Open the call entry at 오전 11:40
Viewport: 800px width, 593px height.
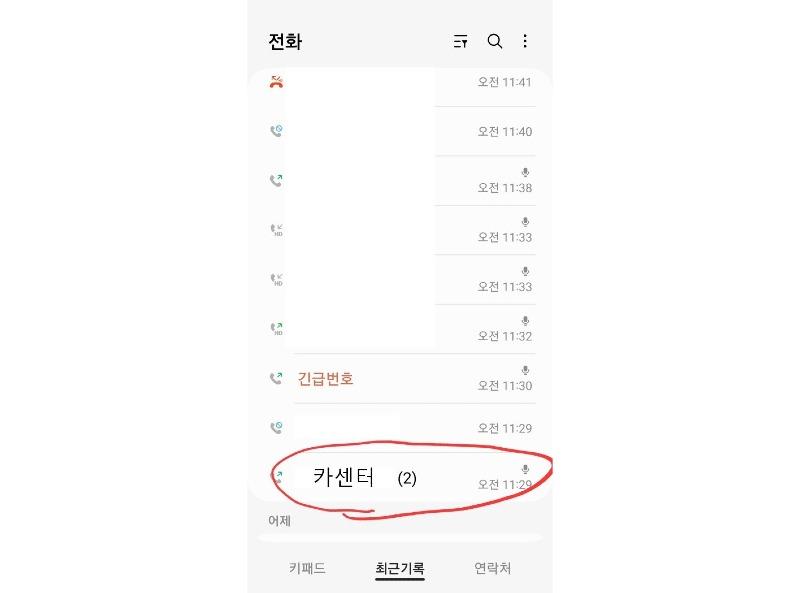pos(400,131)
